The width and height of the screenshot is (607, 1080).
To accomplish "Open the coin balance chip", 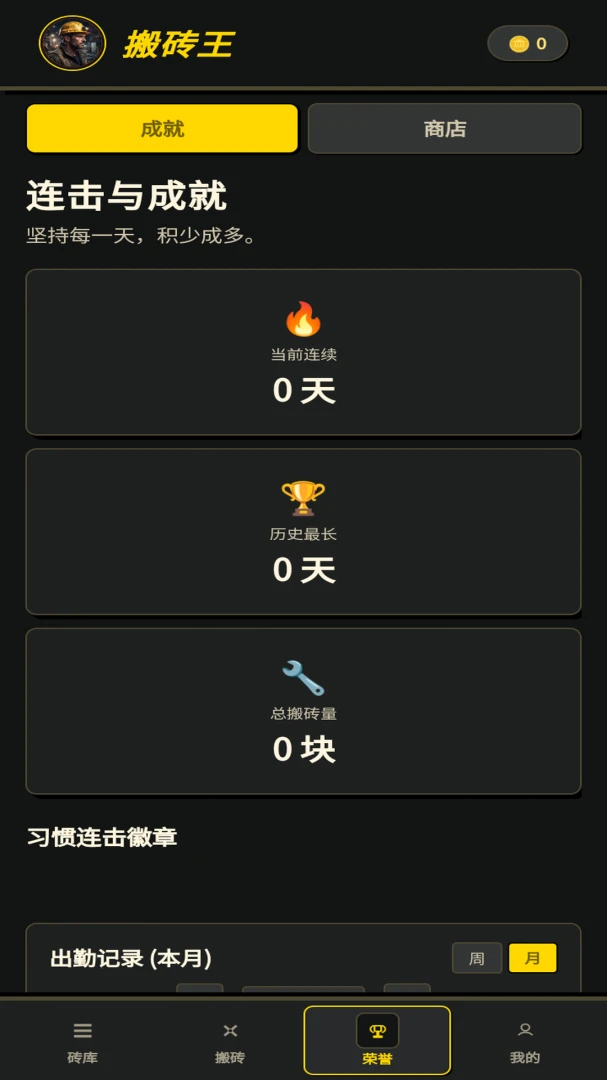I will [x=528, y=43].
